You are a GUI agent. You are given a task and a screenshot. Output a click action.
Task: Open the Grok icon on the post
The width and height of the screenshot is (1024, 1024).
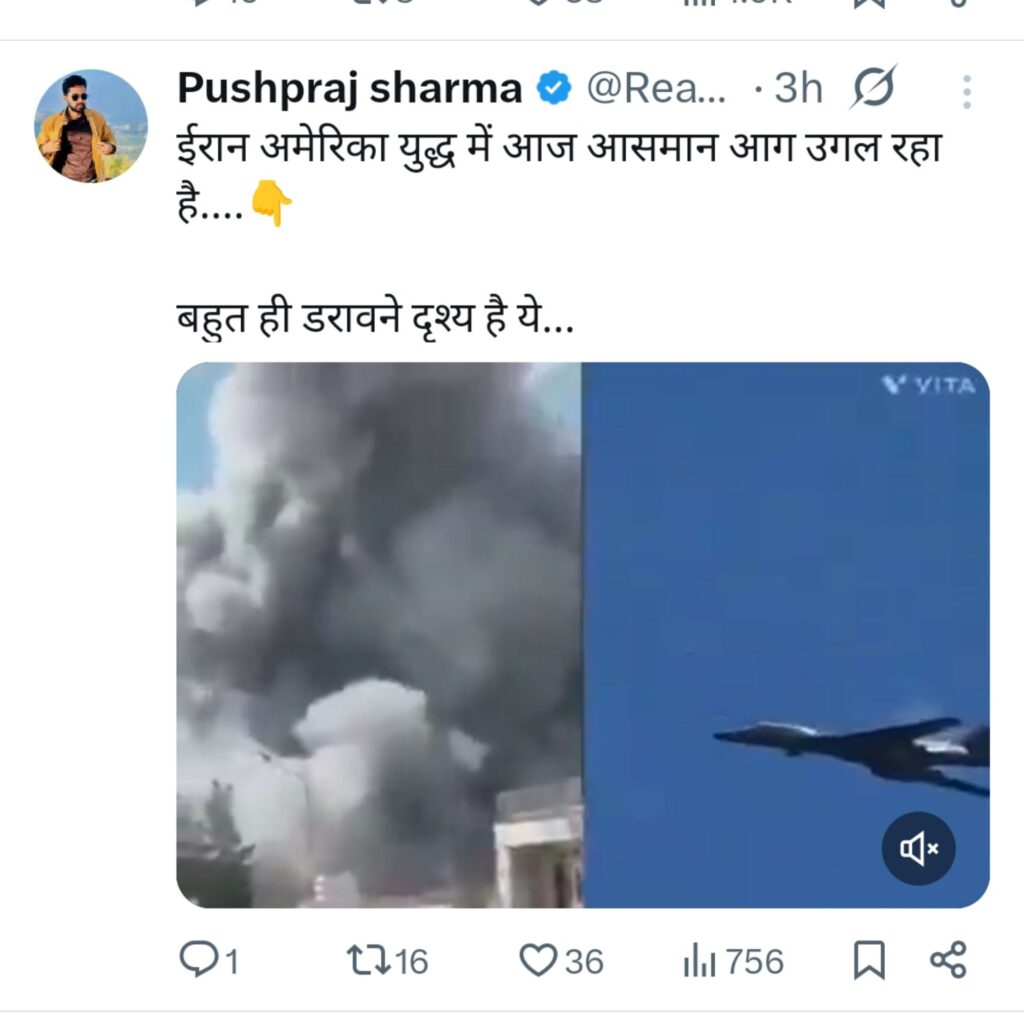872,89
